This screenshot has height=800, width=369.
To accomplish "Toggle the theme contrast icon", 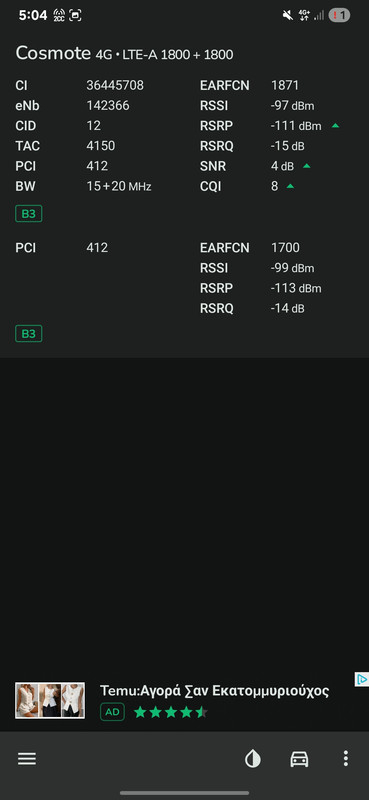I will 253,759.
